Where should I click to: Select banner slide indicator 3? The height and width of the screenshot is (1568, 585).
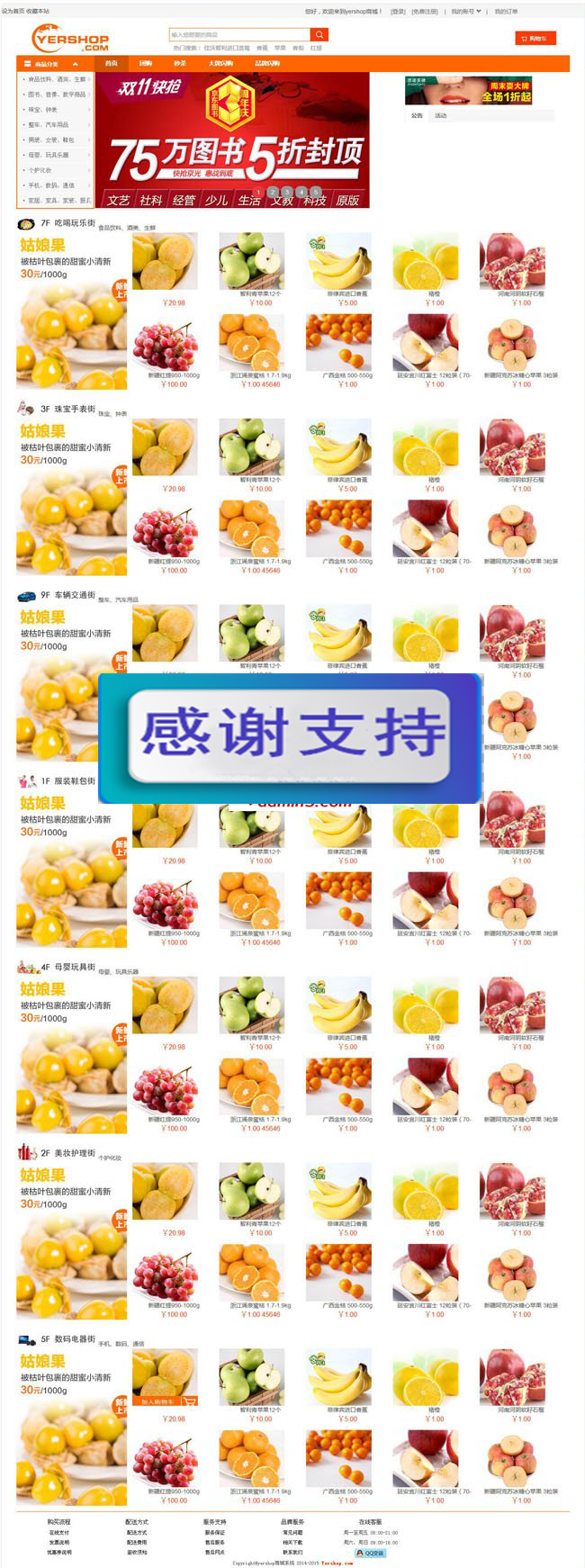click(287, 192)
